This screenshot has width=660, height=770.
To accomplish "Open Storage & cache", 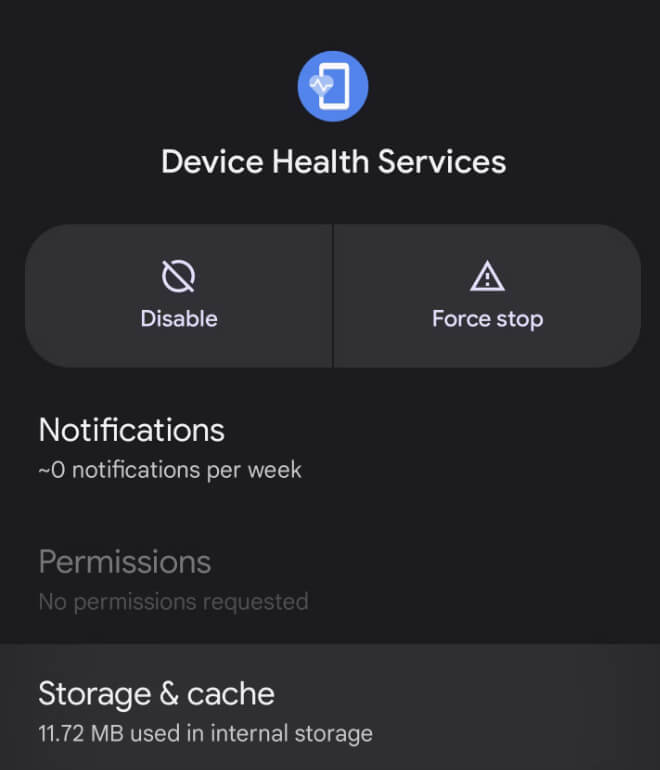I will pos(205,711).
